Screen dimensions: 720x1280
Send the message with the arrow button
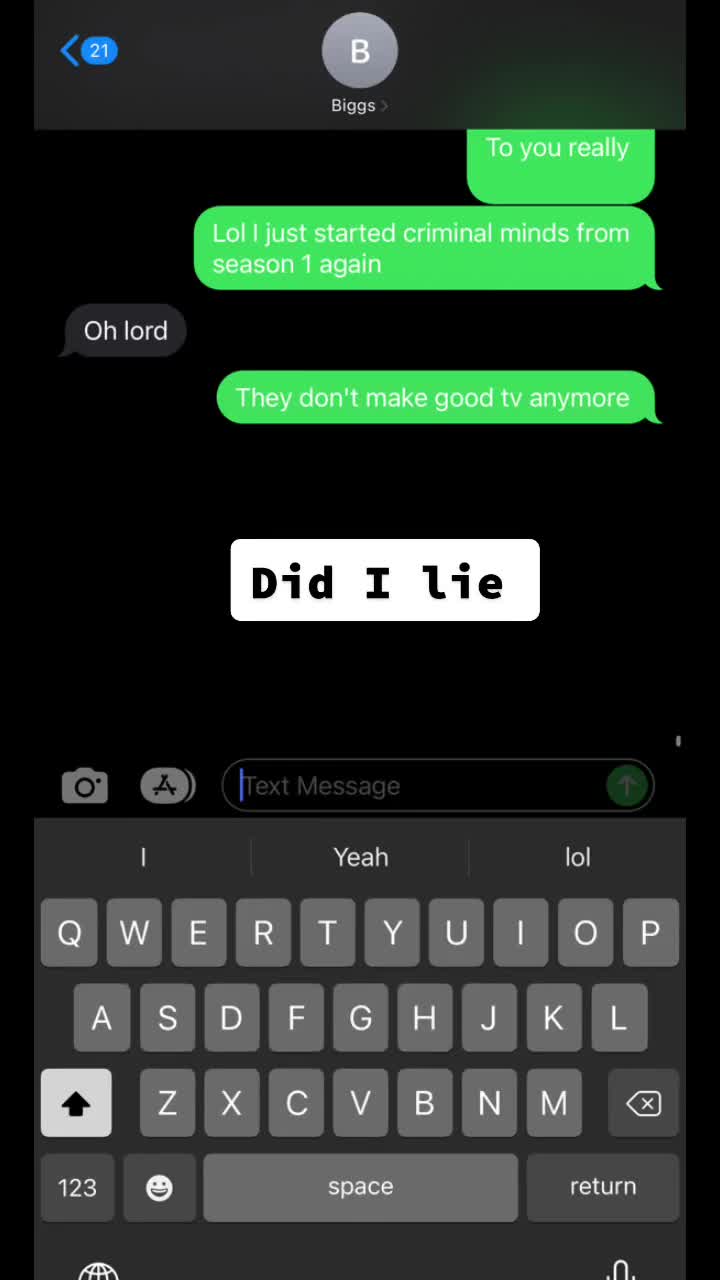pyautogui.click(x=627, y=786)
